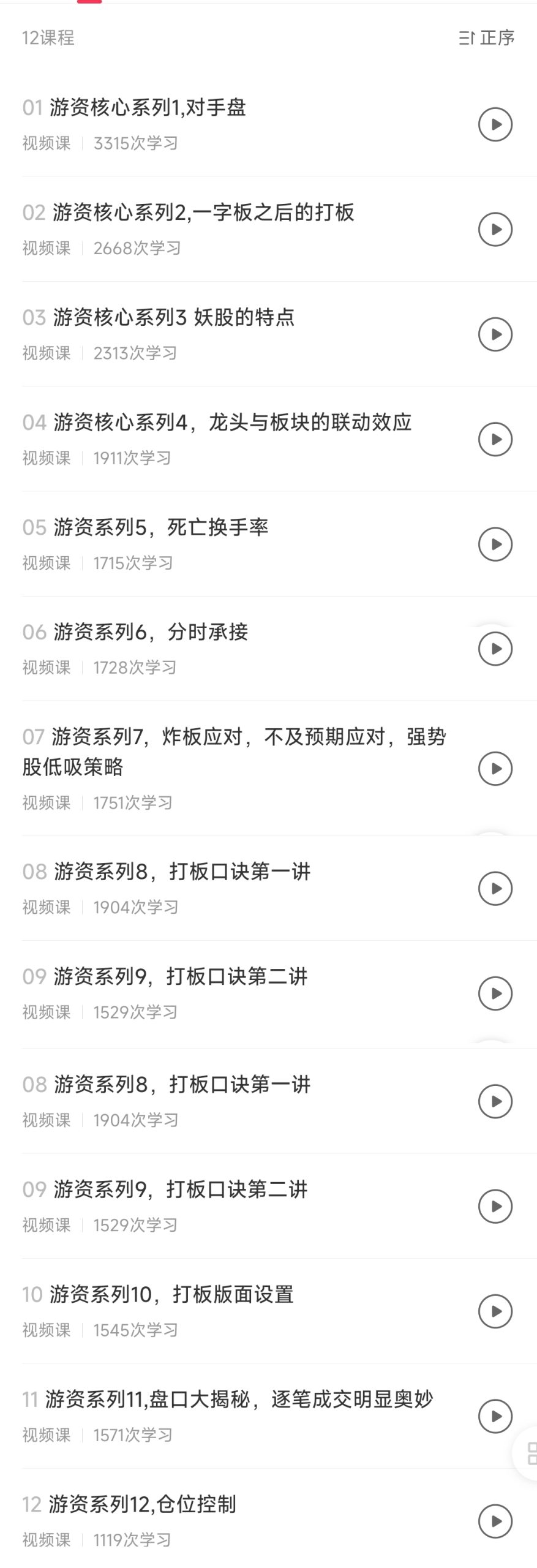Play lesson 05 死亡换手率
The width and height of the screenshot is (537, 1568).
tap(495, 544)
